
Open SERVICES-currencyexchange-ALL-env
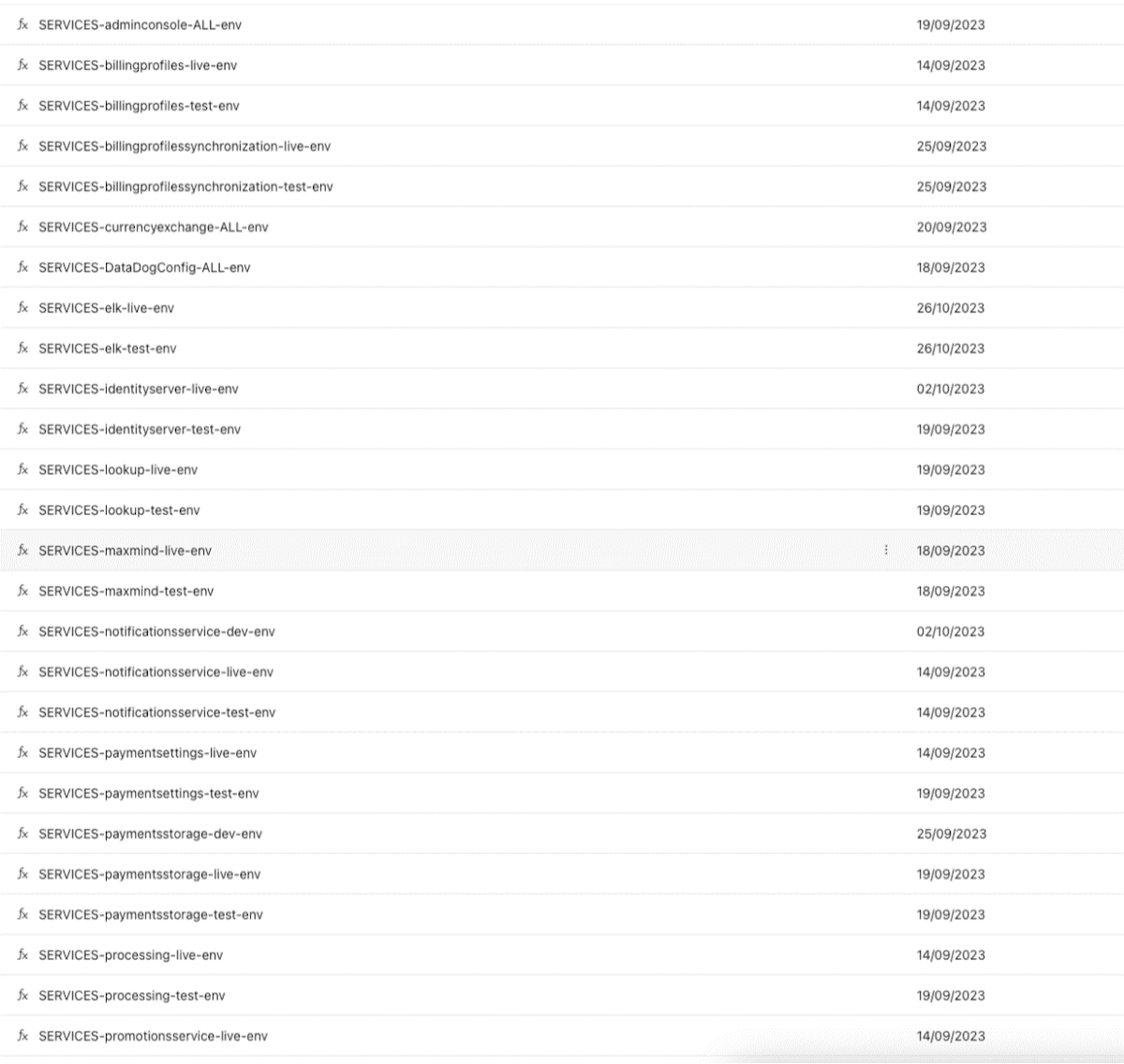(x=154, y=228)
